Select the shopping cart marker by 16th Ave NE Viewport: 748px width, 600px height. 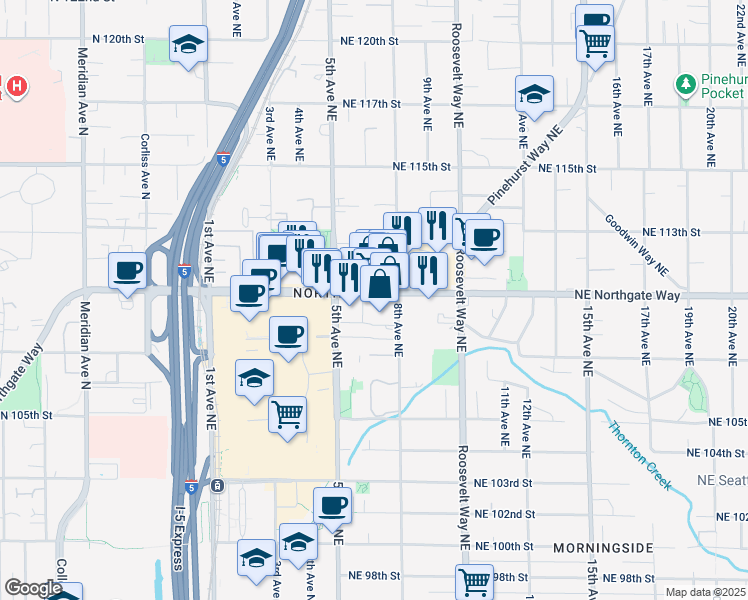595,43
